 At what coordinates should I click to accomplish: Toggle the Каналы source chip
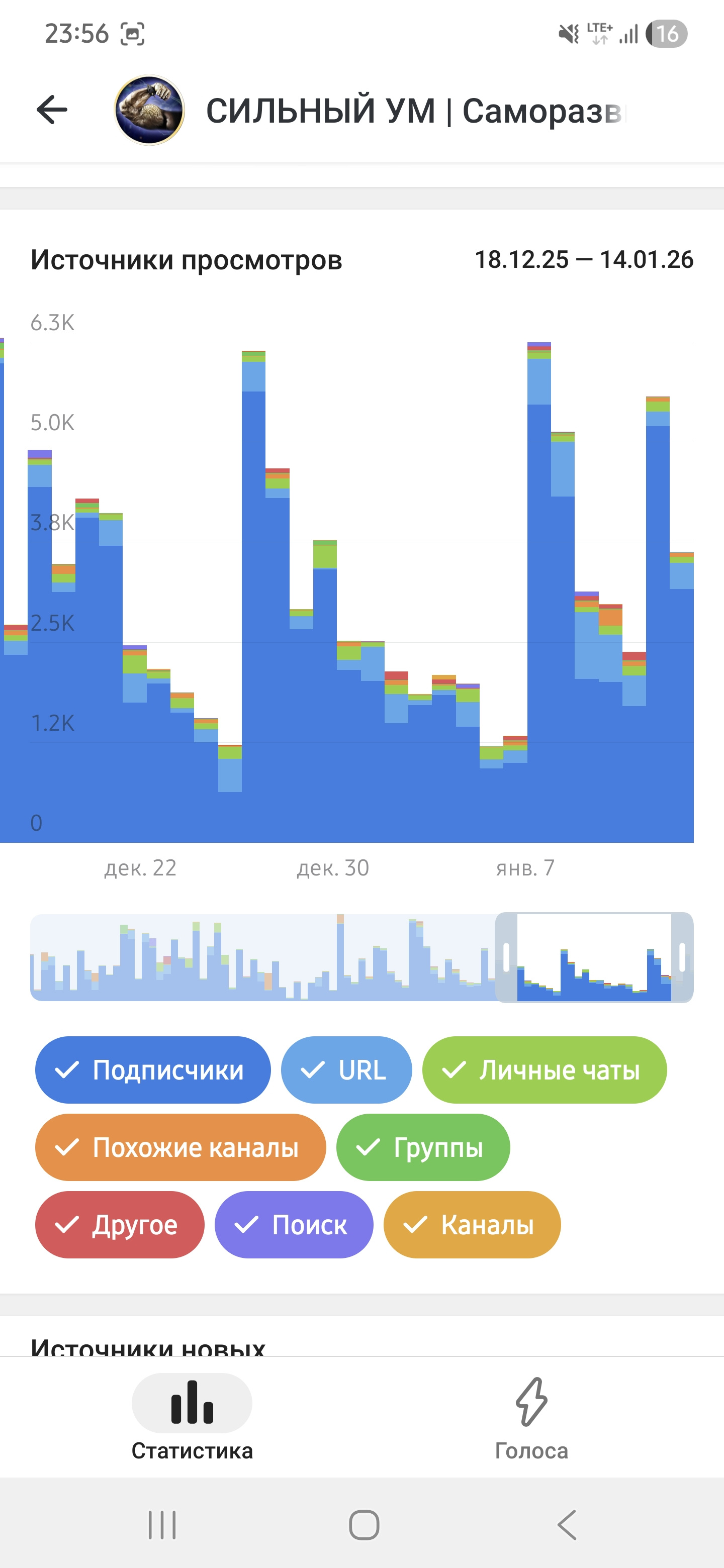coord(471,1225)
